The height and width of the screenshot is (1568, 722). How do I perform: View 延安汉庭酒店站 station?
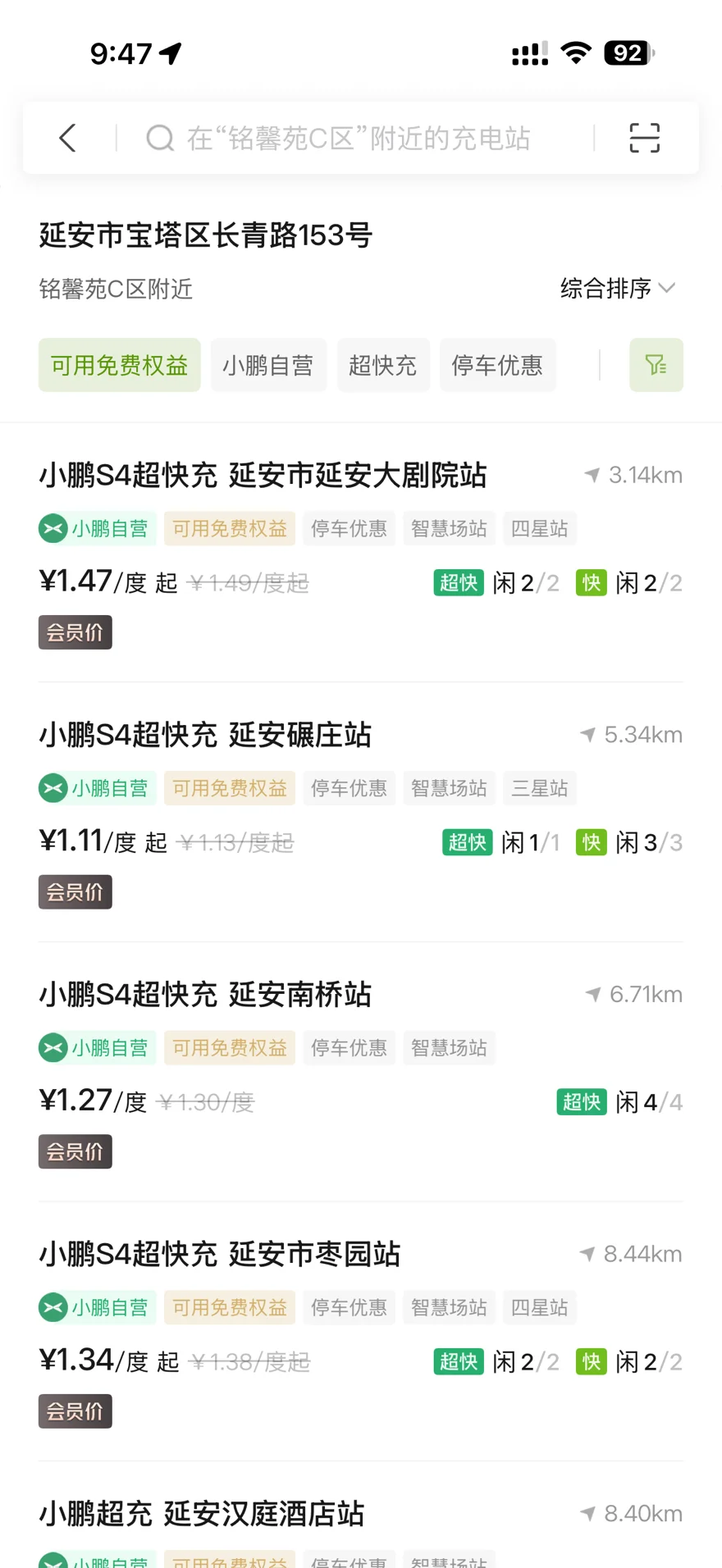pos(202,1514)
